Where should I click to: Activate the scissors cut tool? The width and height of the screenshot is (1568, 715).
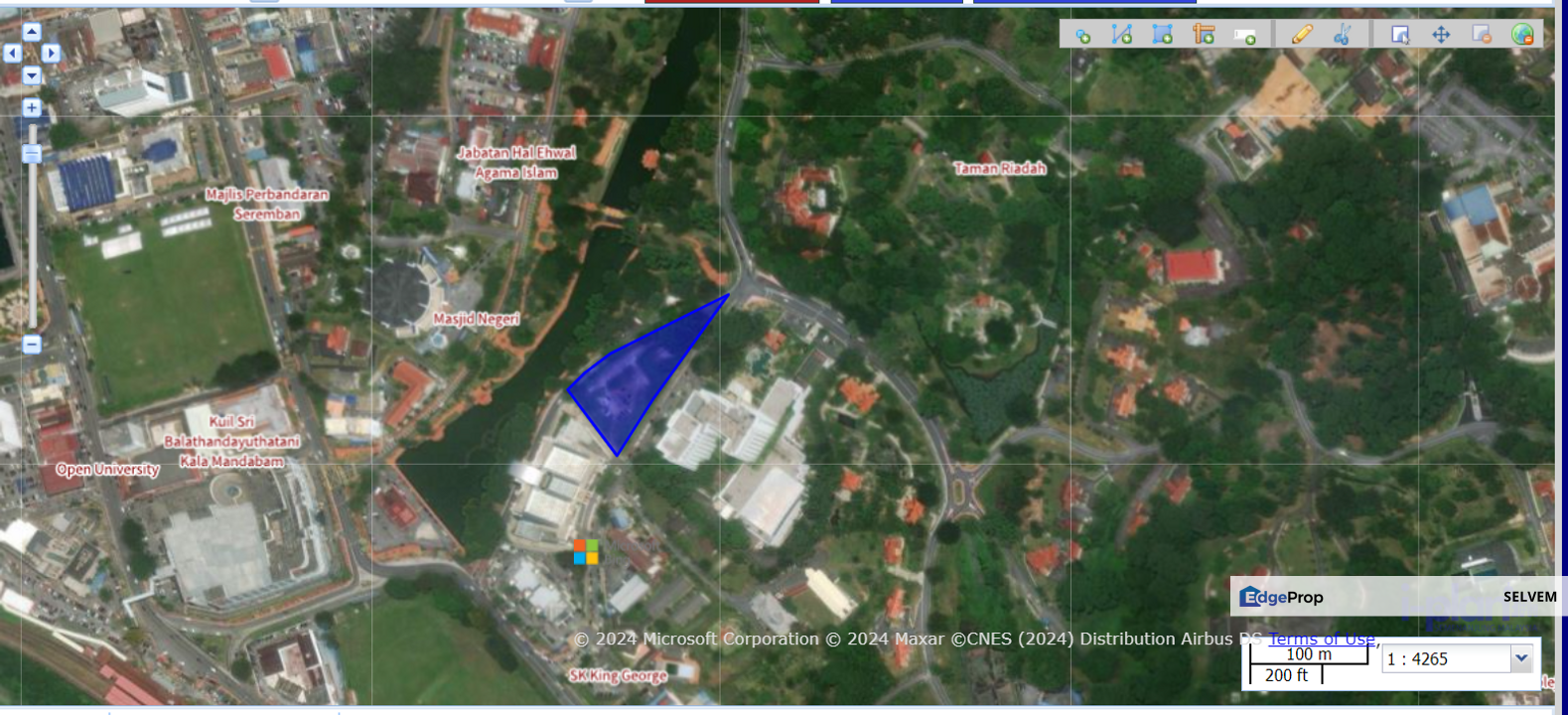[x=1342, y=35]
